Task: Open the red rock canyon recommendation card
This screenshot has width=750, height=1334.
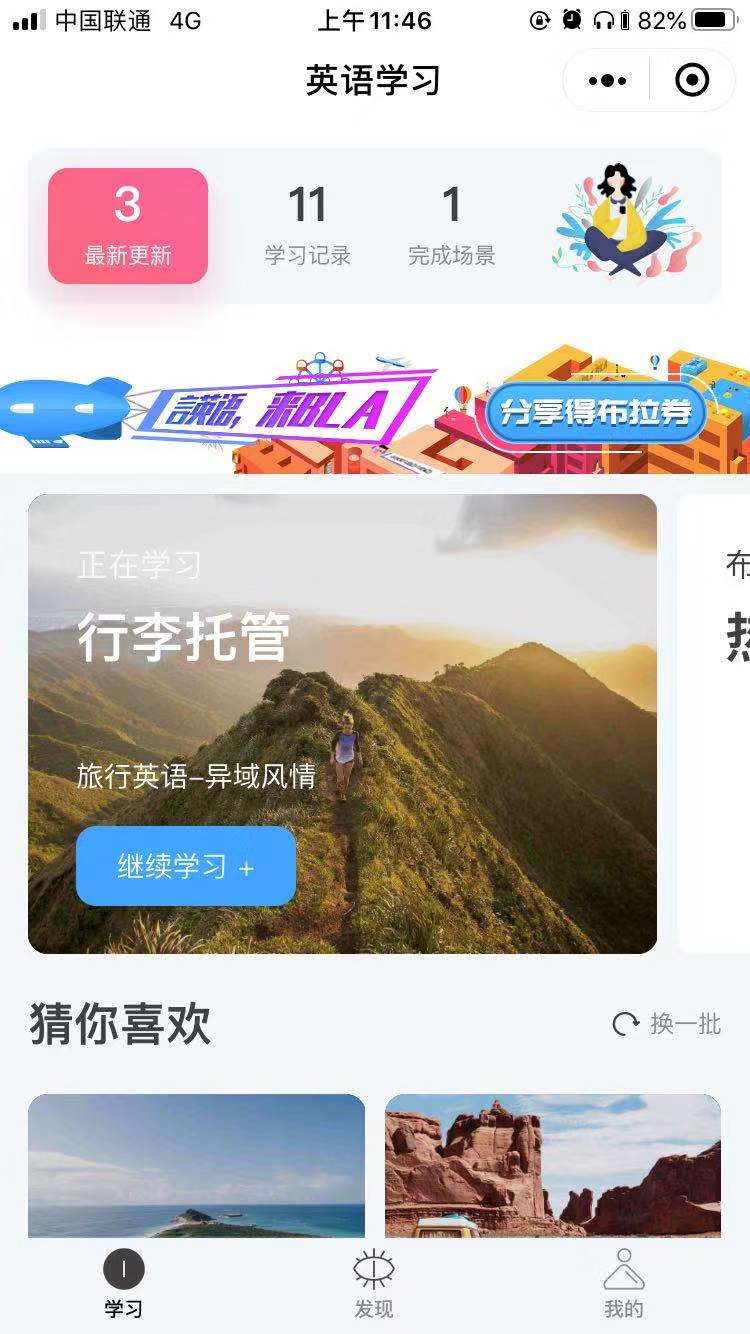Action: pyautogui.click(x=553, y=1165)
